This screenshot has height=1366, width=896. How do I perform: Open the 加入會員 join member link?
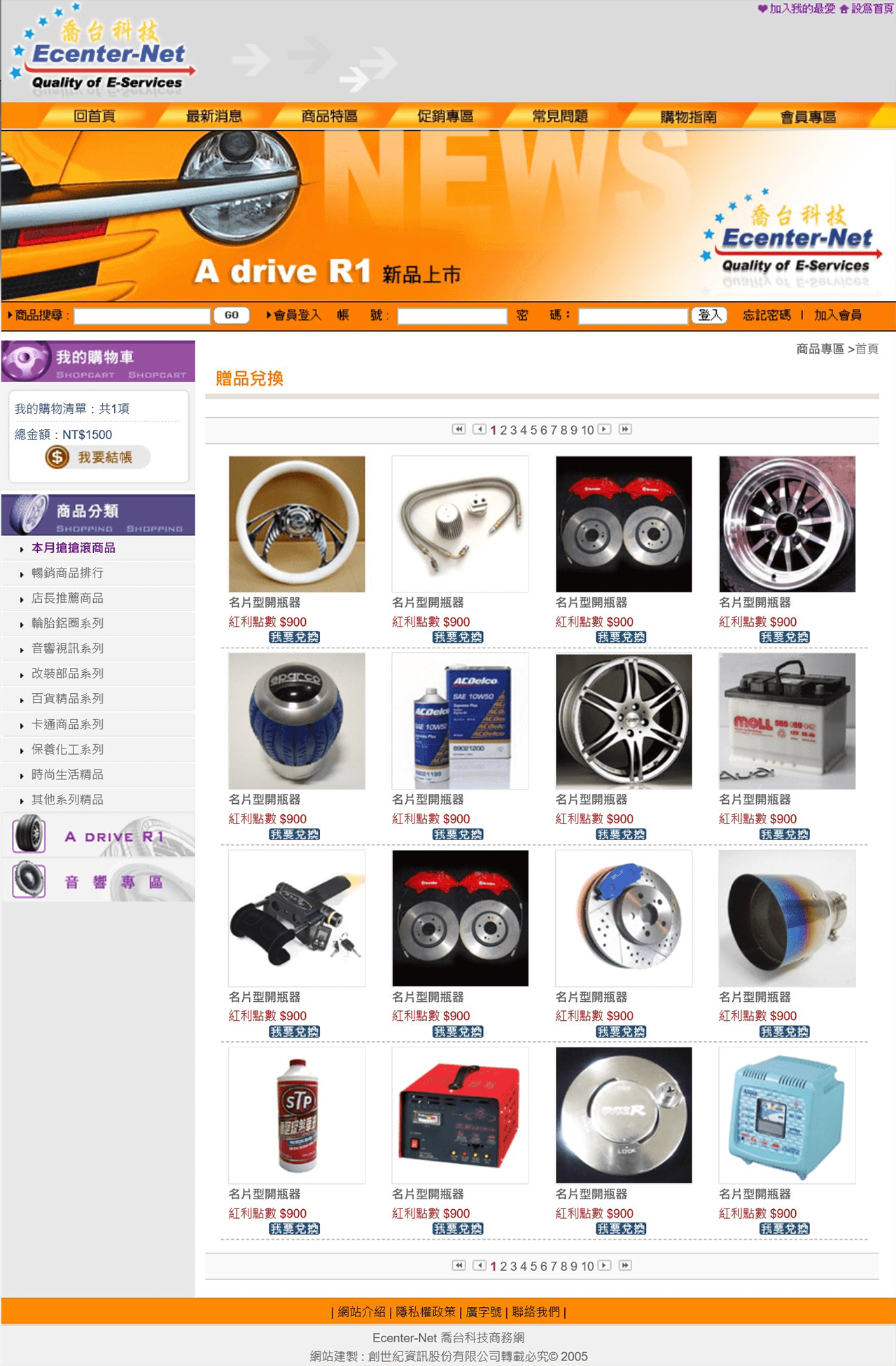click(x=837, y=316)
